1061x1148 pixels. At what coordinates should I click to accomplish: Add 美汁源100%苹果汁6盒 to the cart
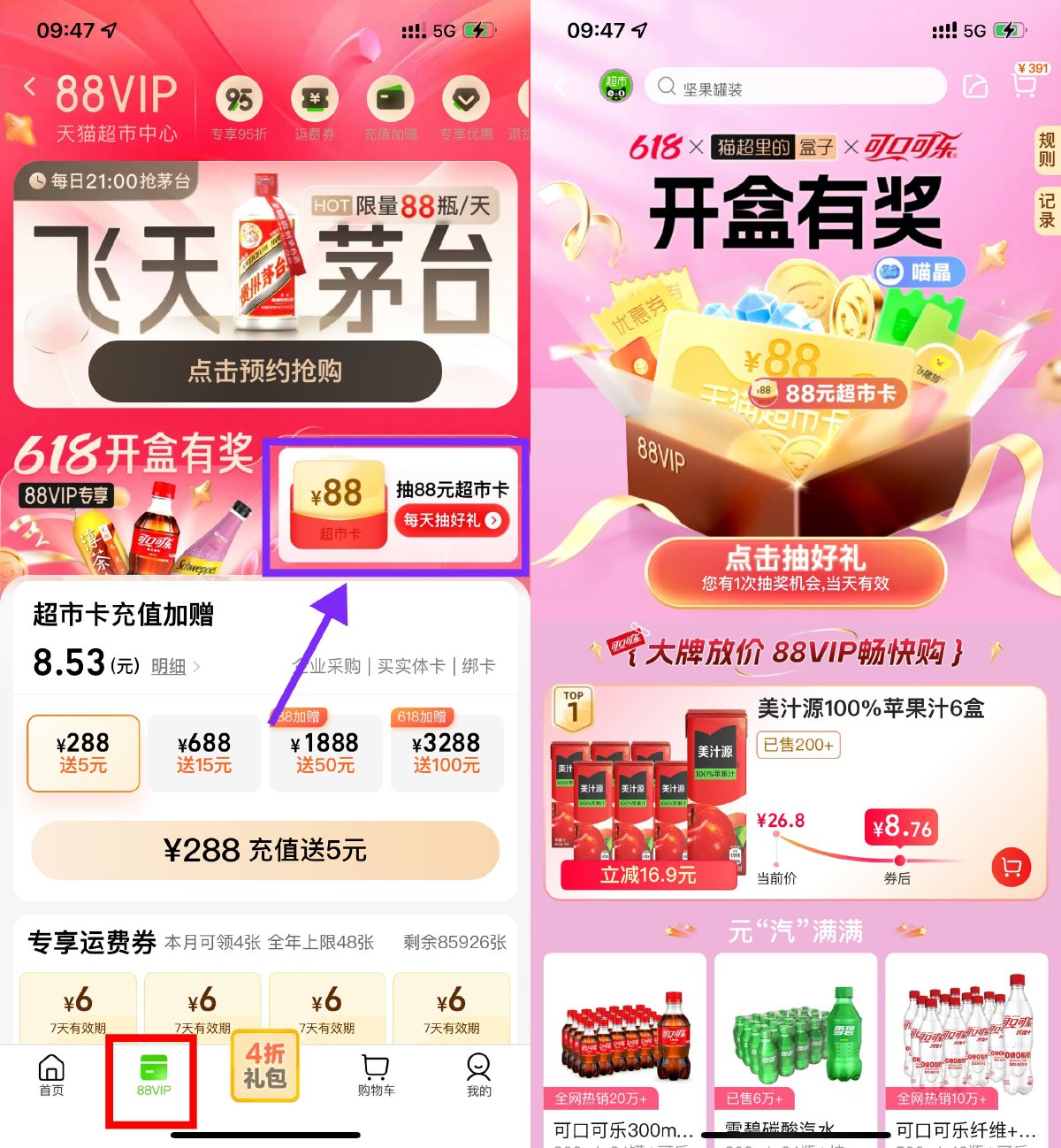1011,867
